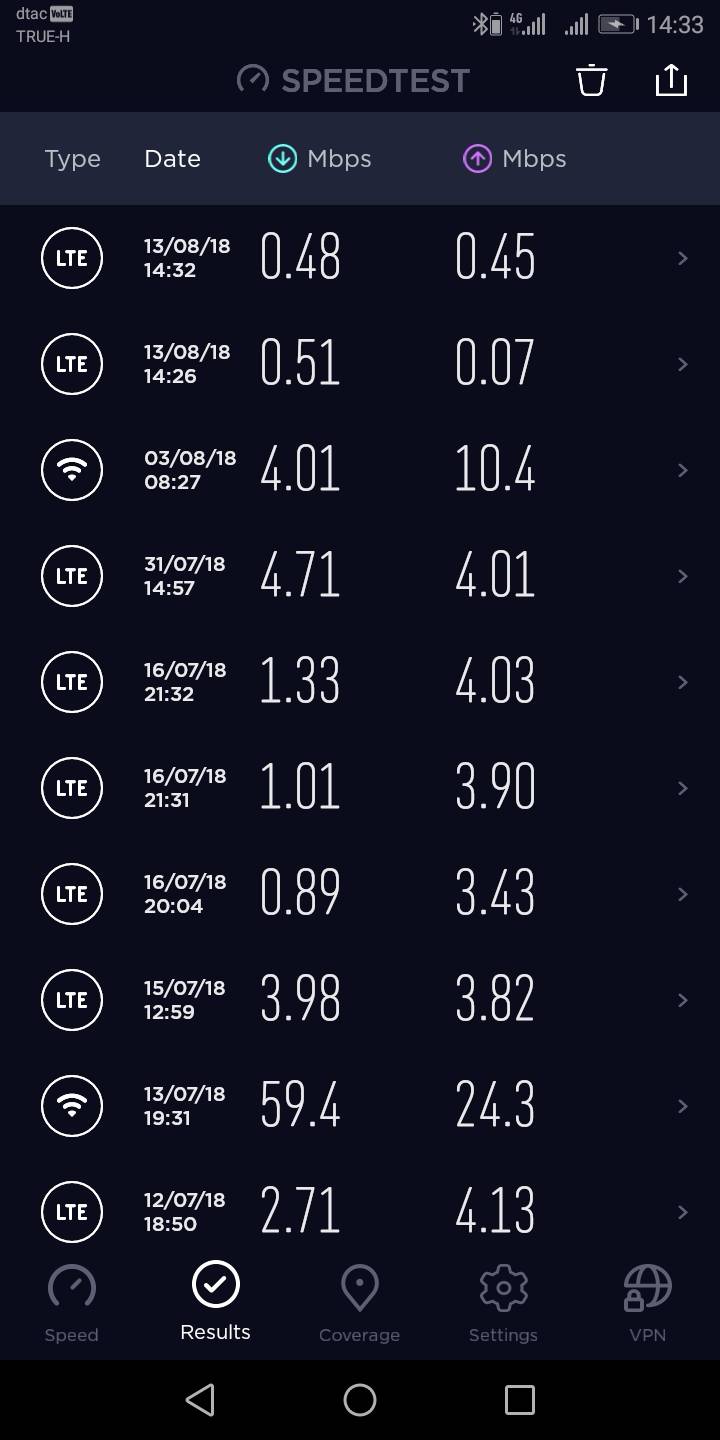View the 16/07/18 21:32 test details
The height and width of the screenshot is (1440, 720).
click(x=360, y=682)
